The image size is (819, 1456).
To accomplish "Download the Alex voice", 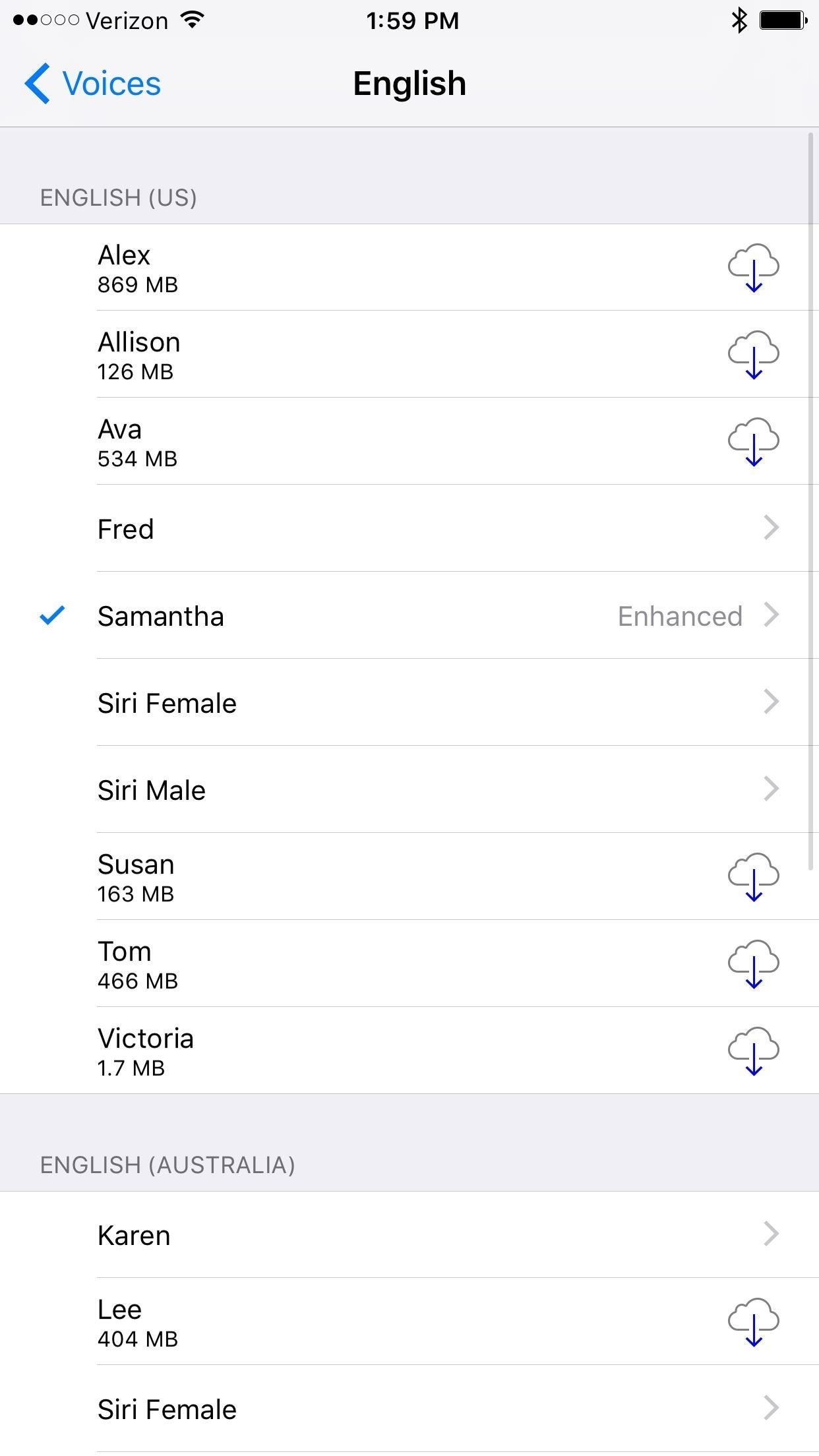I will point(753,267).
